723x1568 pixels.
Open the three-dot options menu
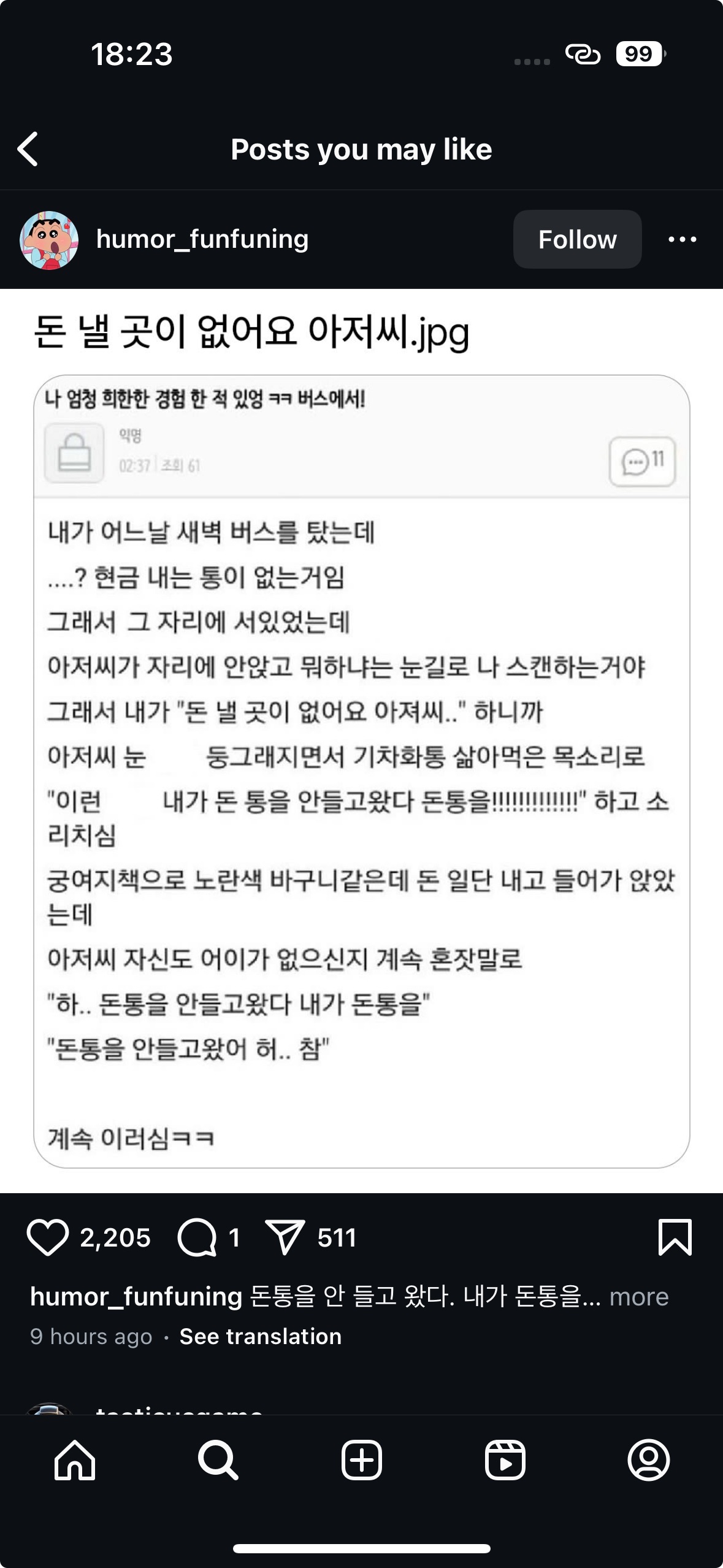[682, 239]
